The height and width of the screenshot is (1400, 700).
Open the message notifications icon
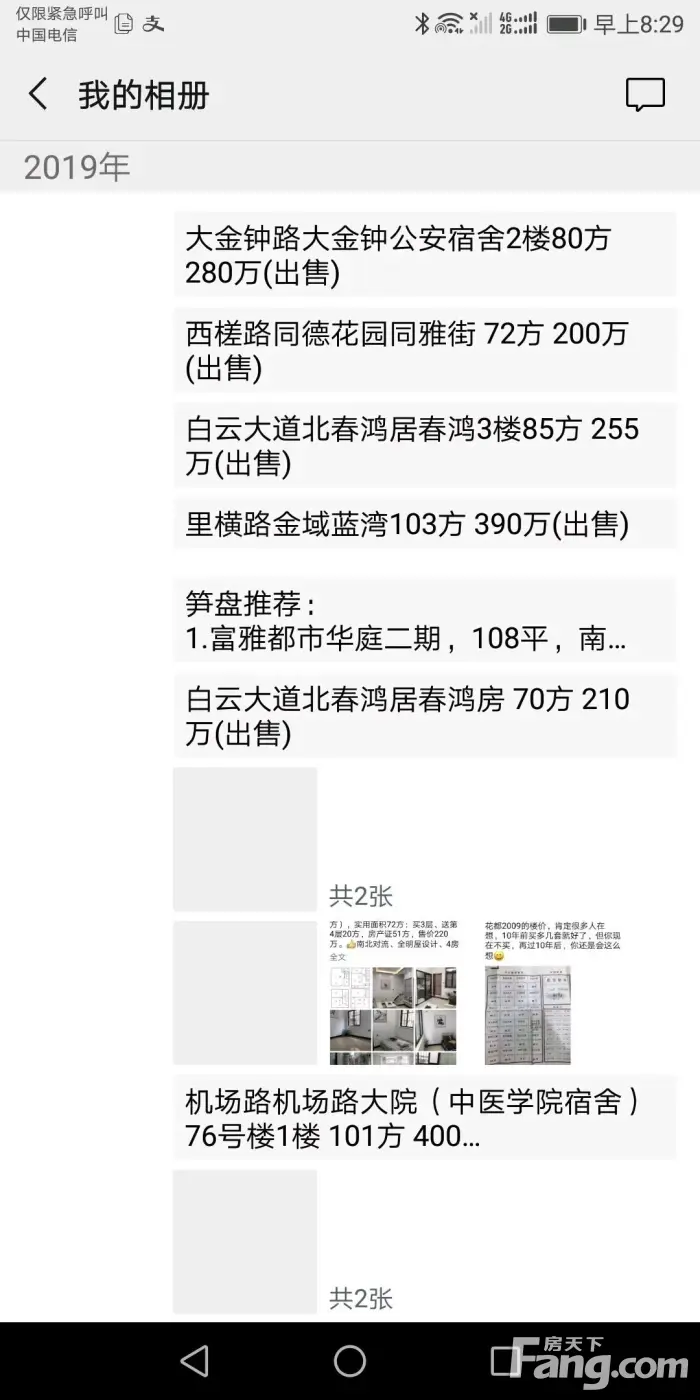pos(645,95)
